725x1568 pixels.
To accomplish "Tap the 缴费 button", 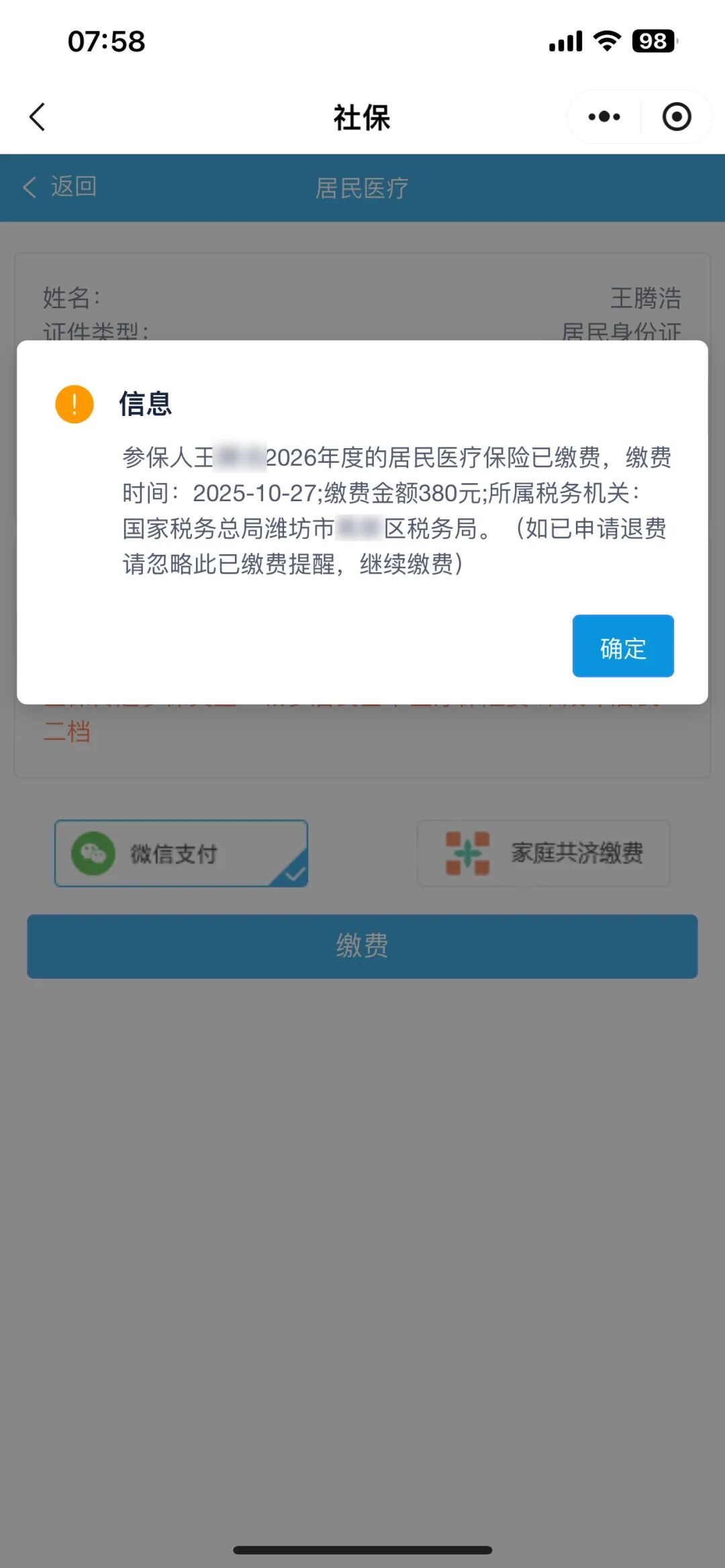I will [362, 946].
